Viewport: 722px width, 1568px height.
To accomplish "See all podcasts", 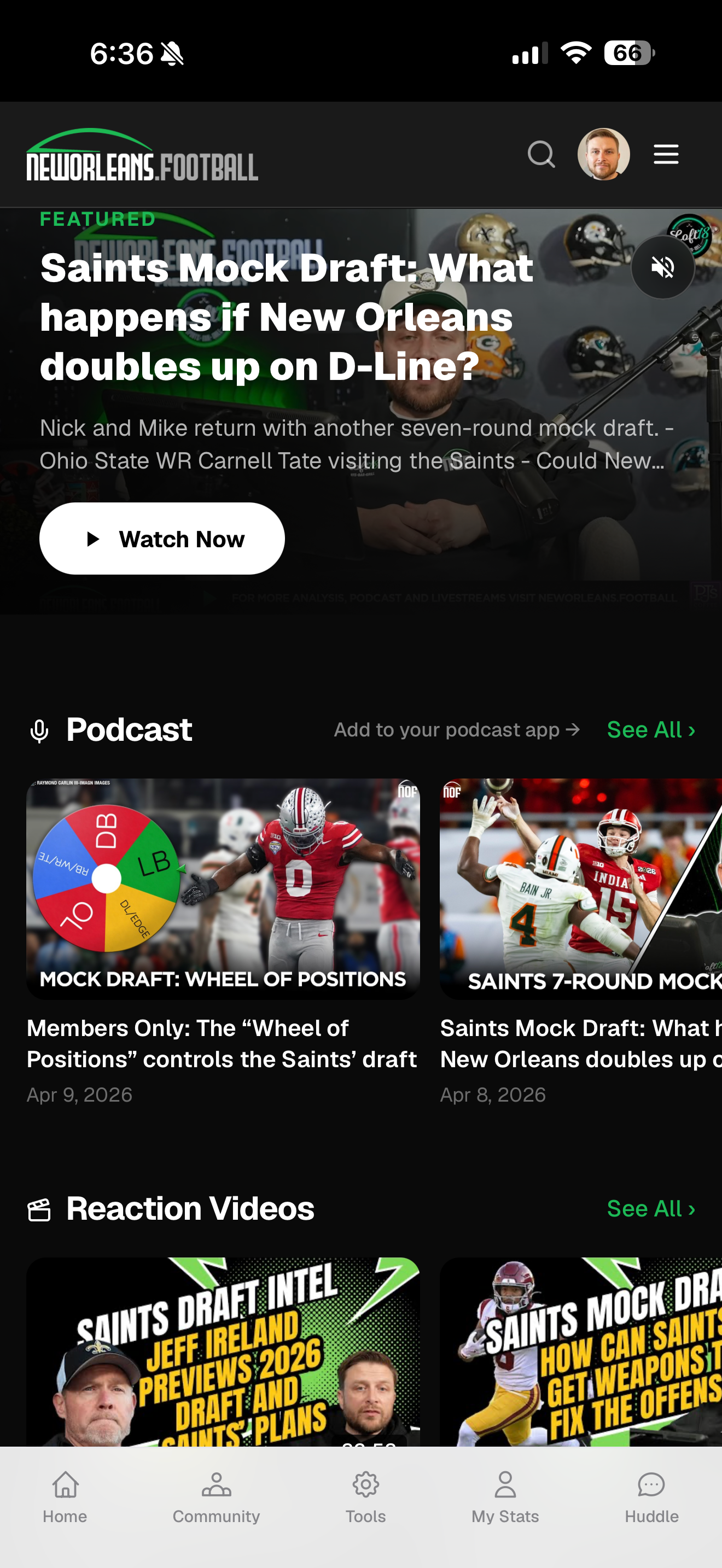I will point(651,730).
